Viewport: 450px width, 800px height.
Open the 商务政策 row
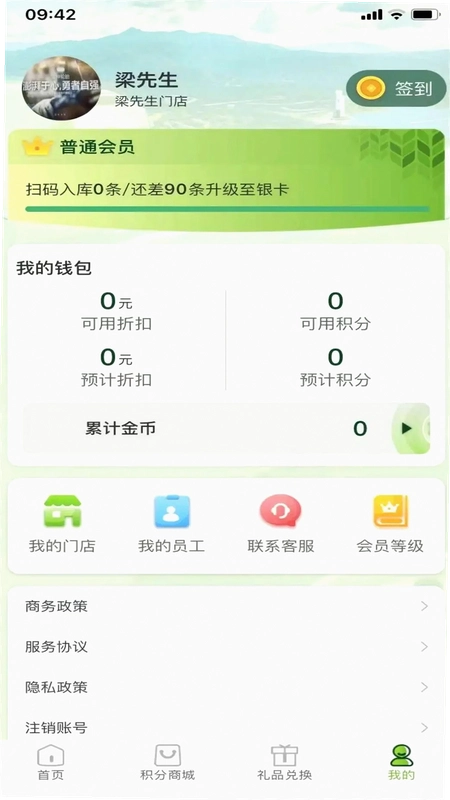226,606
